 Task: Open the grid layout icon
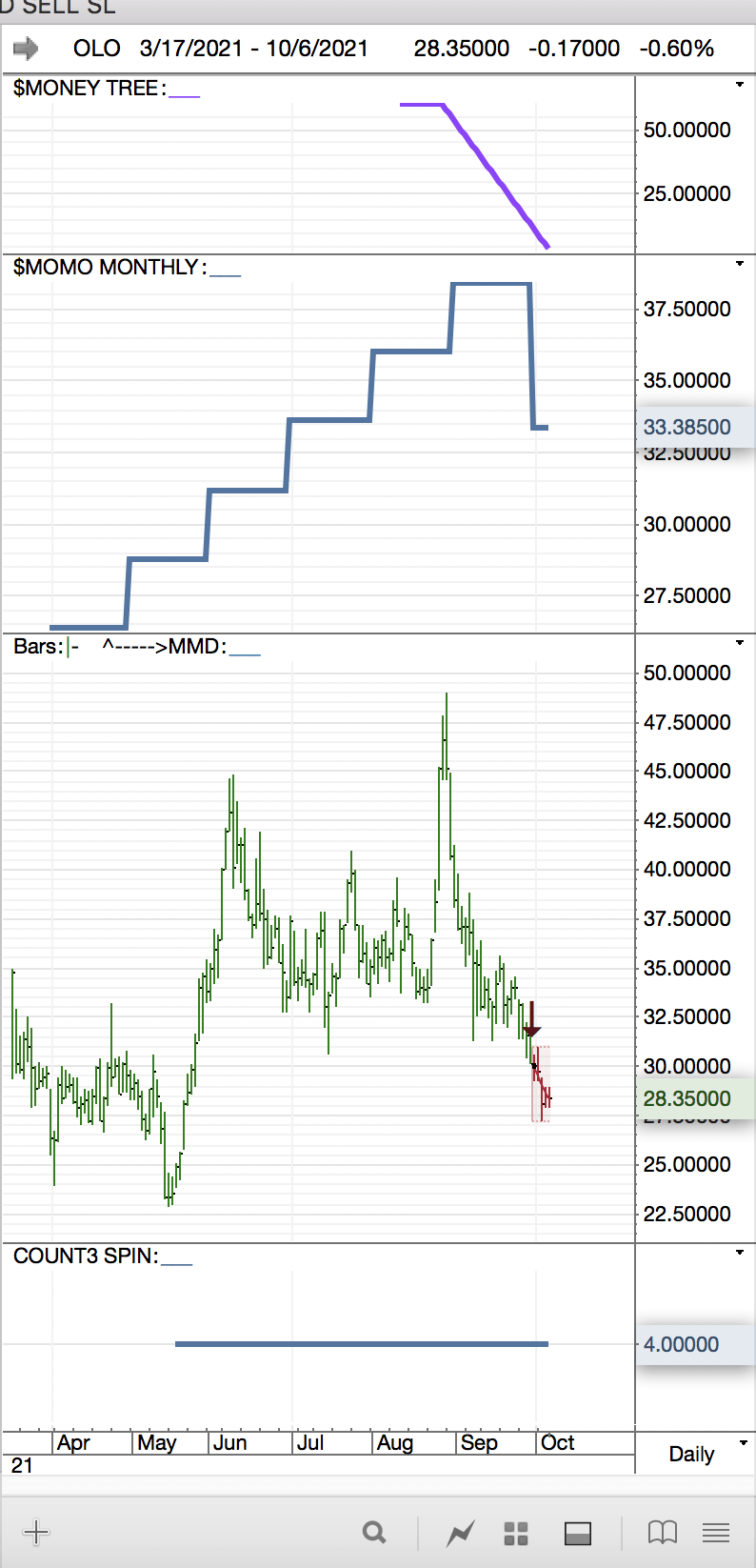tap(516, 1533)
